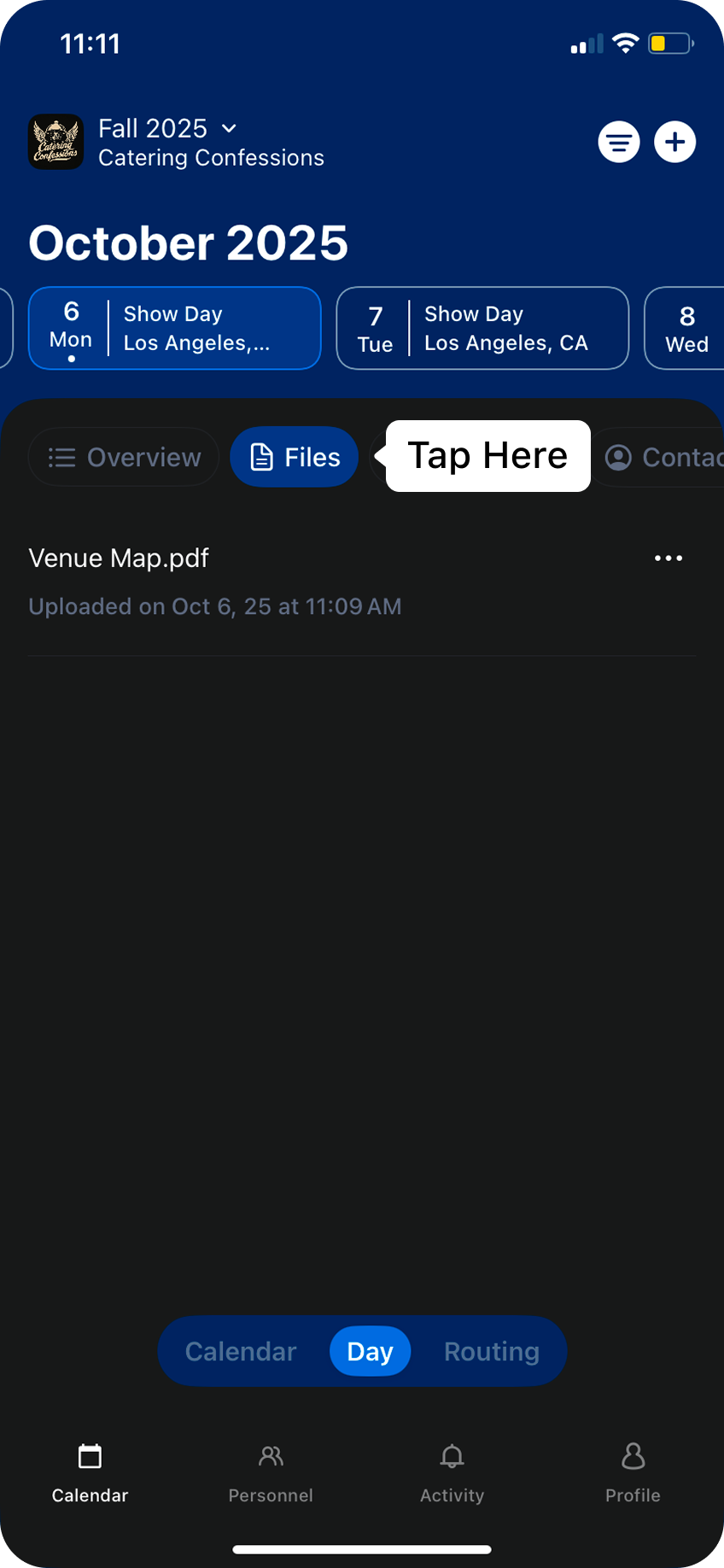Switch to the Calendar view segment

click(x=241, y=1351)
